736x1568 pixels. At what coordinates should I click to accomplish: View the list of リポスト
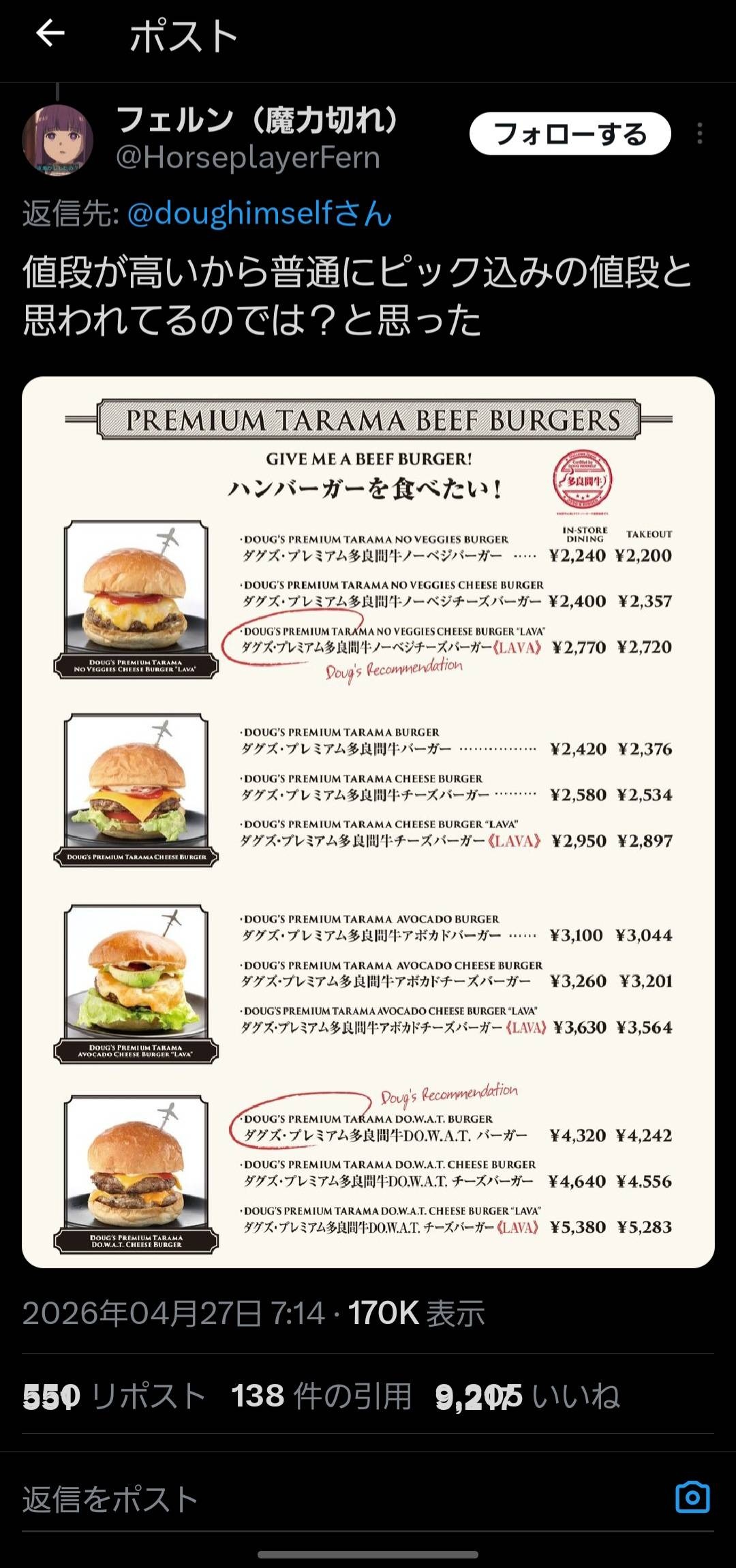click(114, 1396)
